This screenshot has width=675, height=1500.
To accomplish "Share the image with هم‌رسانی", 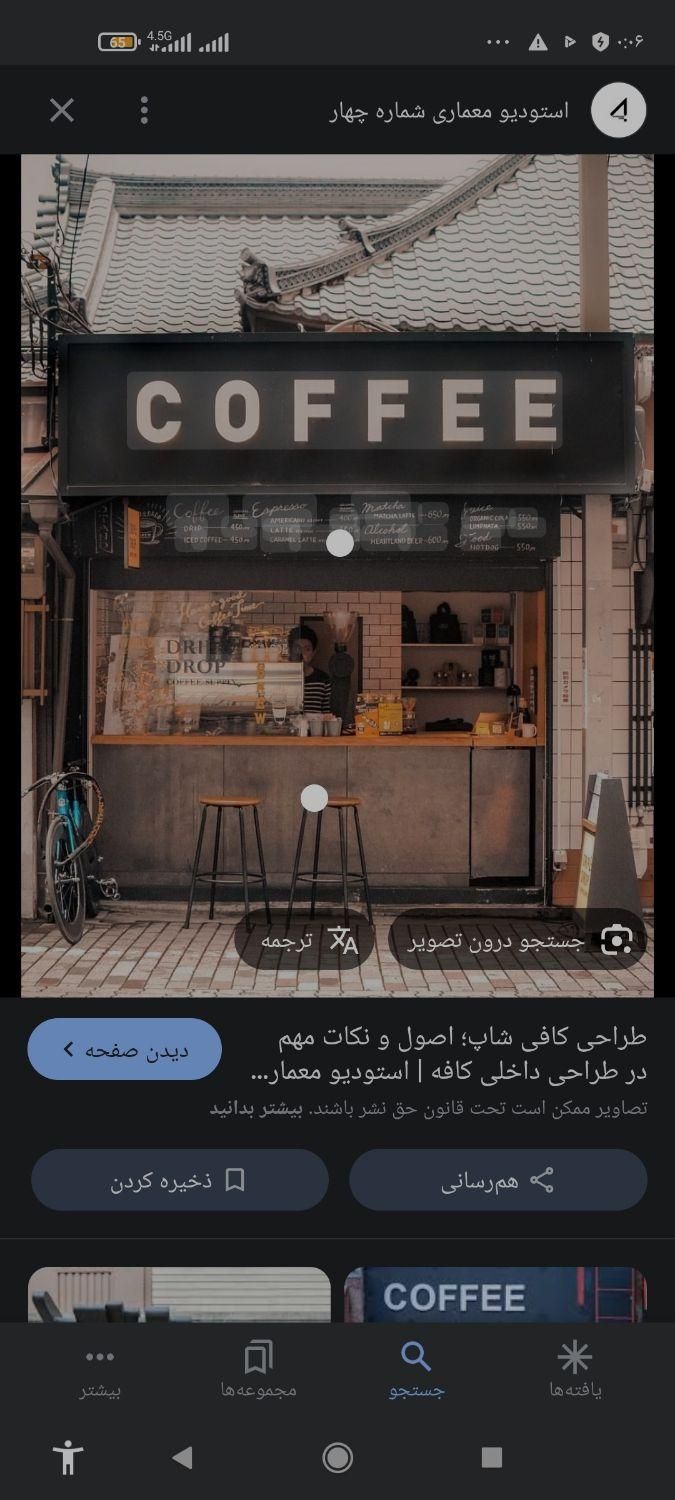I will pos(498,1180).
